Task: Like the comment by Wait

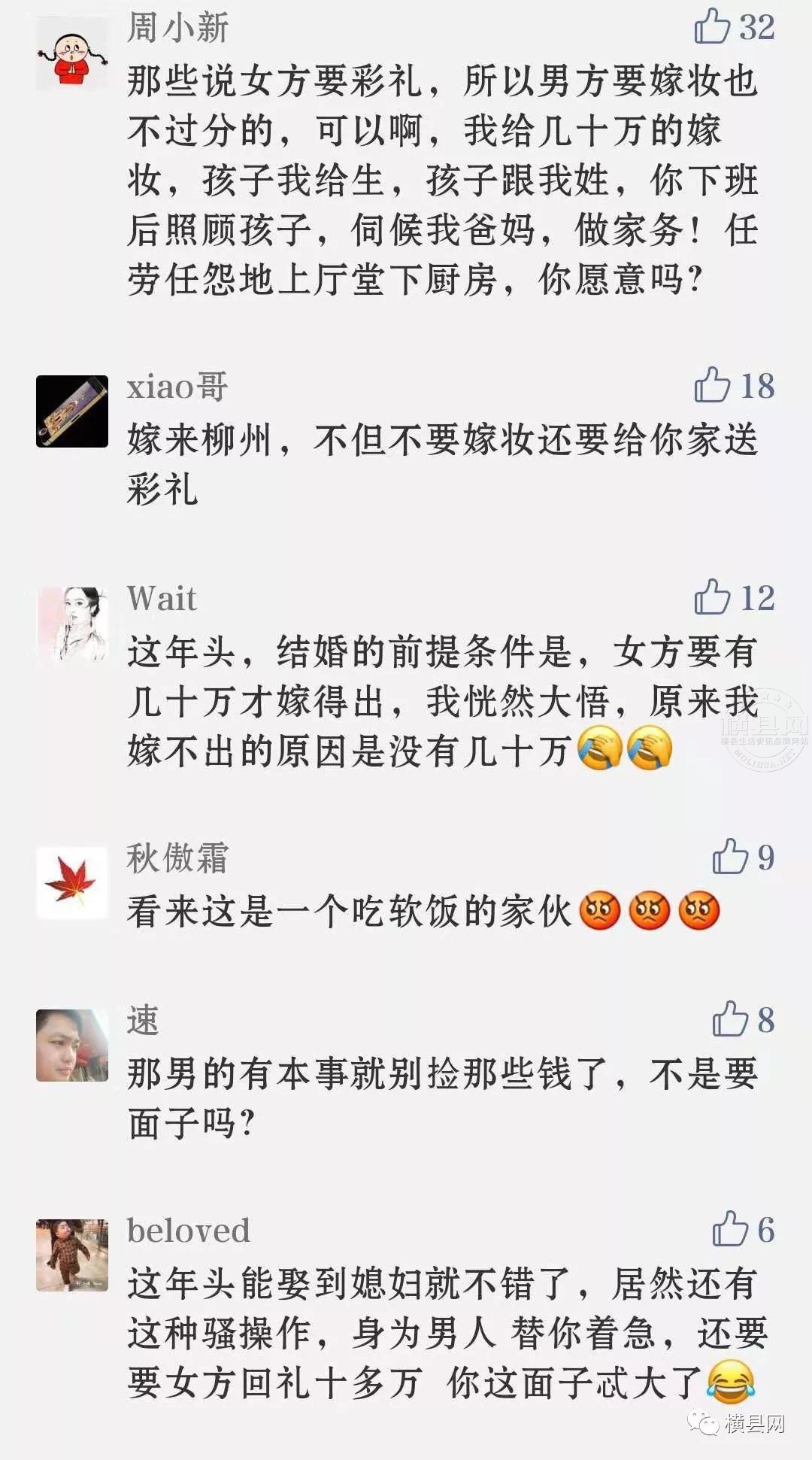Action: coord(712,597)
